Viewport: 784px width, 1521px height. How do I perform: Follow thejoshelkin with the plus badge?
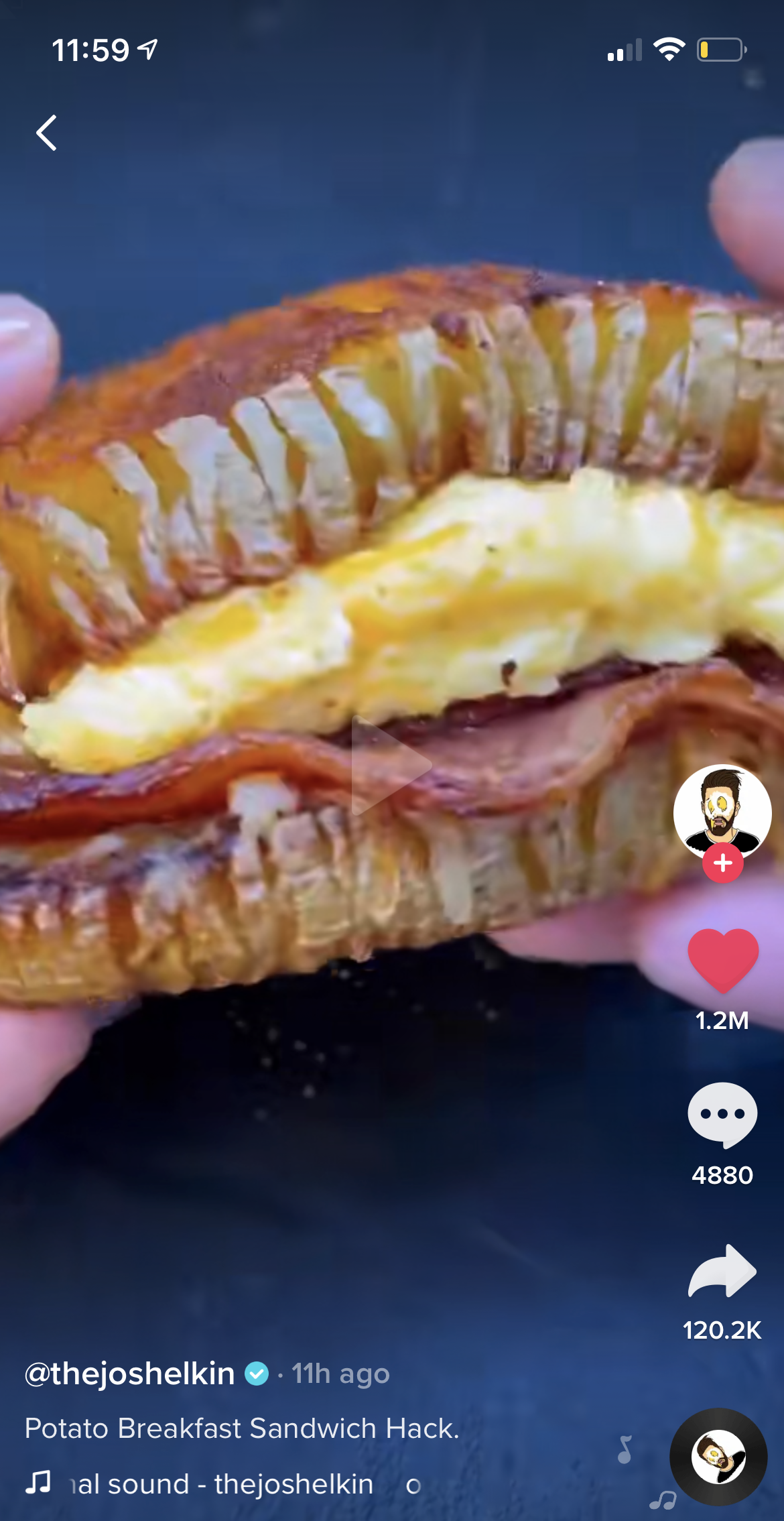click(x=722, y=863)
